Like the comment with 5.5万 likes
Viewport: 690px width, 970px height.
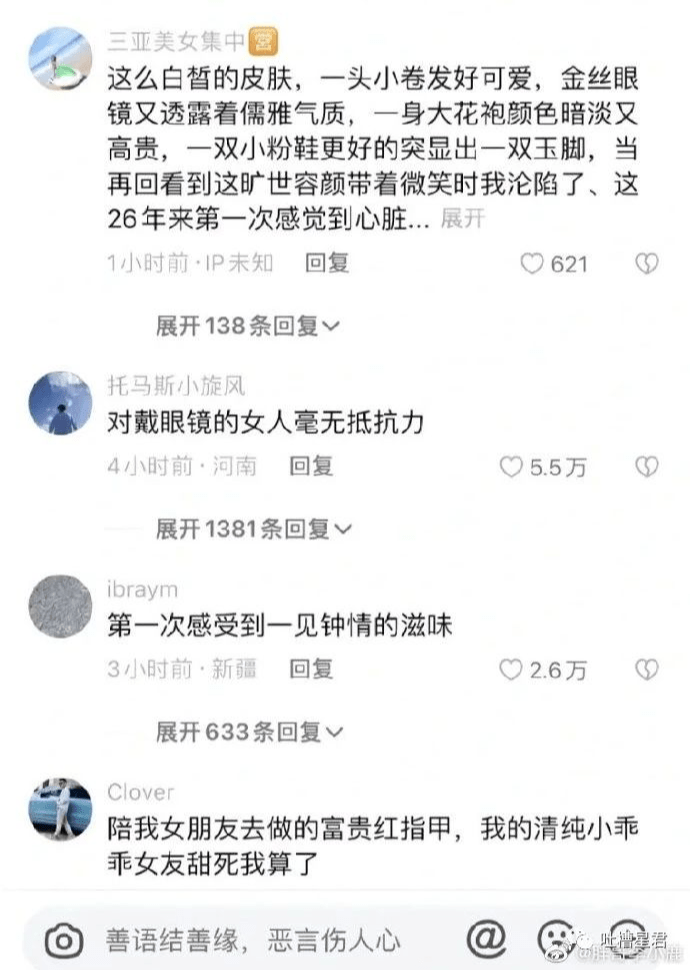pos(512,466)
